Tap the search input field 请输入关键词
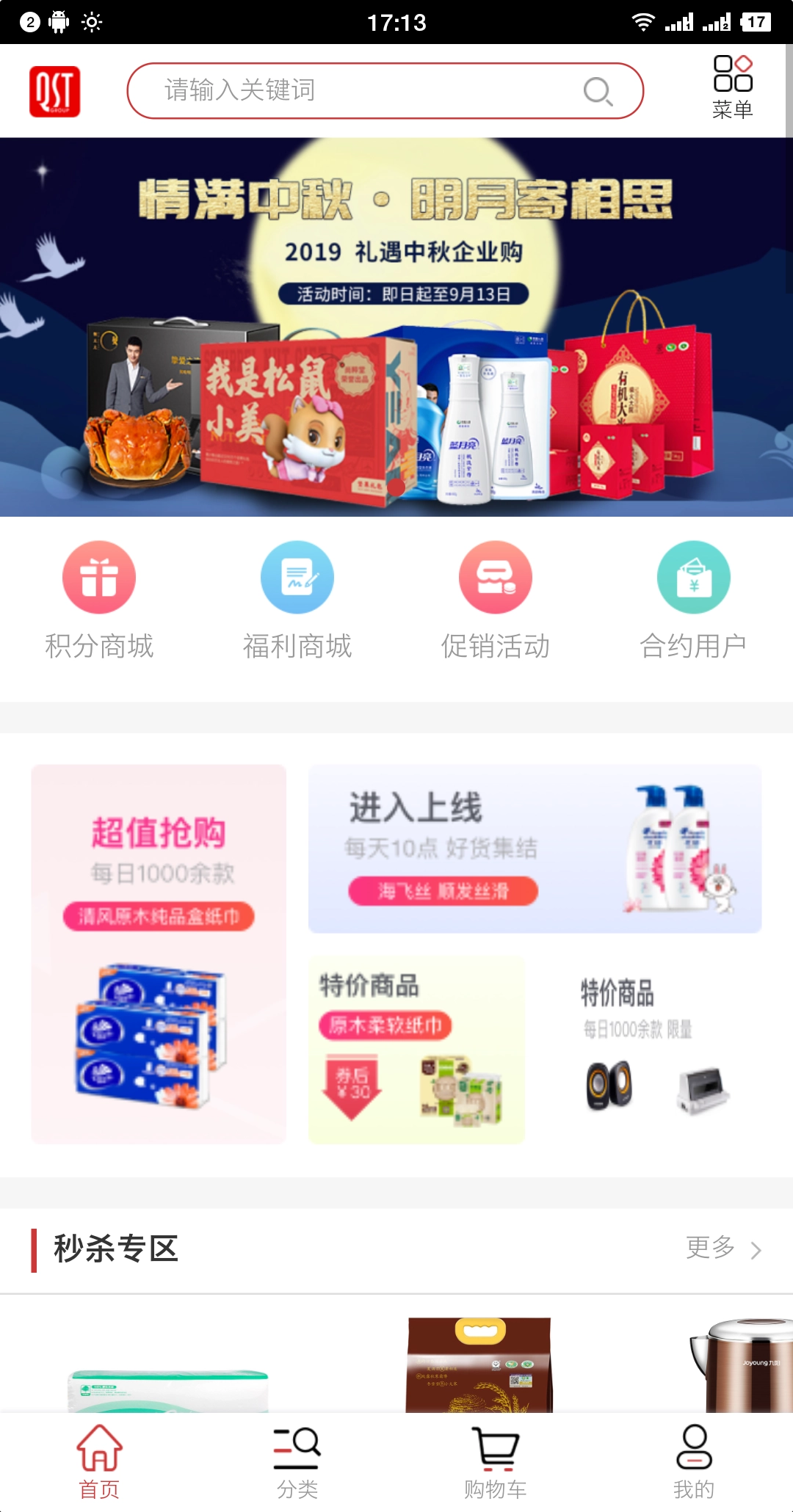 352,91
